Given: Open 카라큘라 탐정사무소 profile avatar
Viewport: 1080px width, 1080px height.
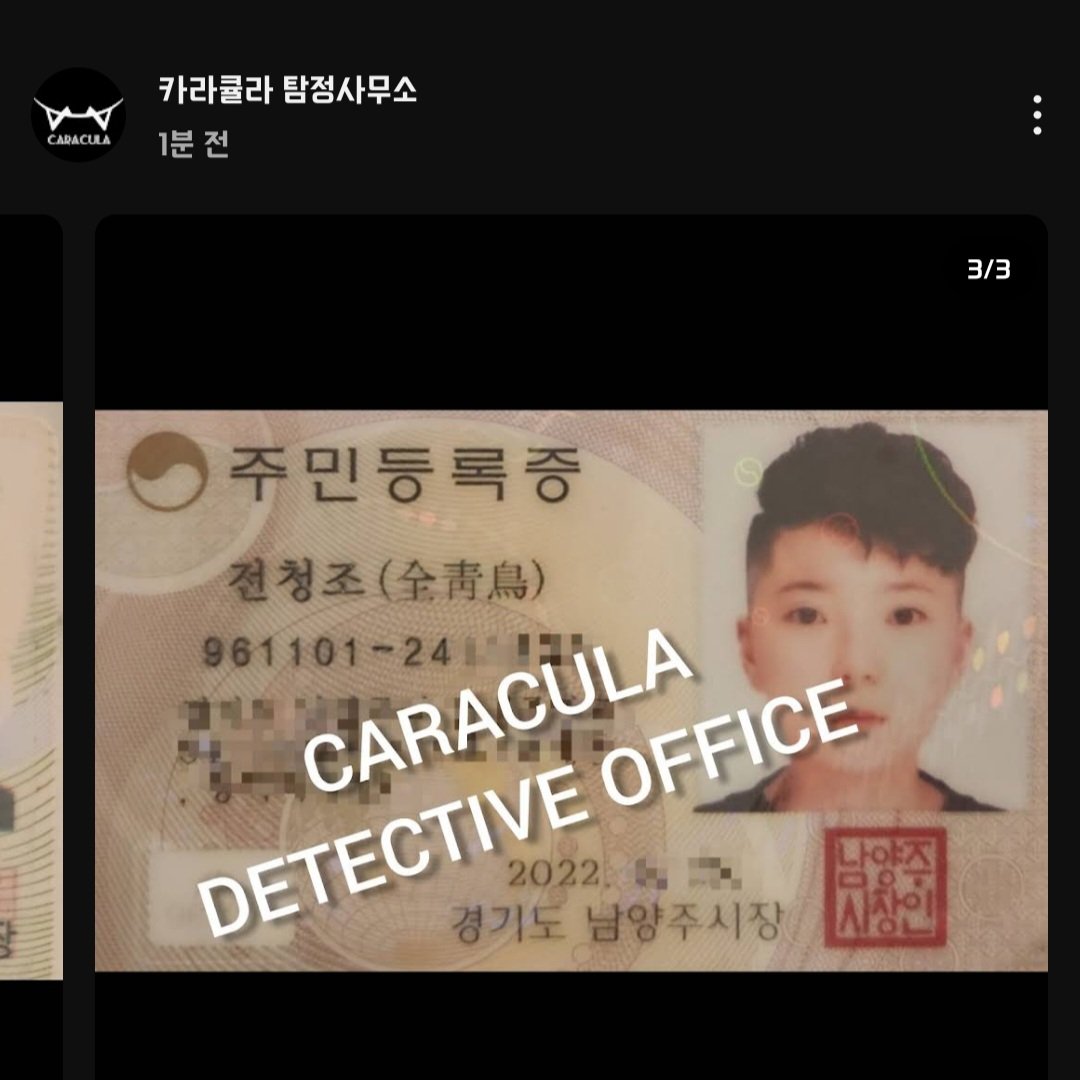Looking at the screenshot, I should [x=78, y=115].
